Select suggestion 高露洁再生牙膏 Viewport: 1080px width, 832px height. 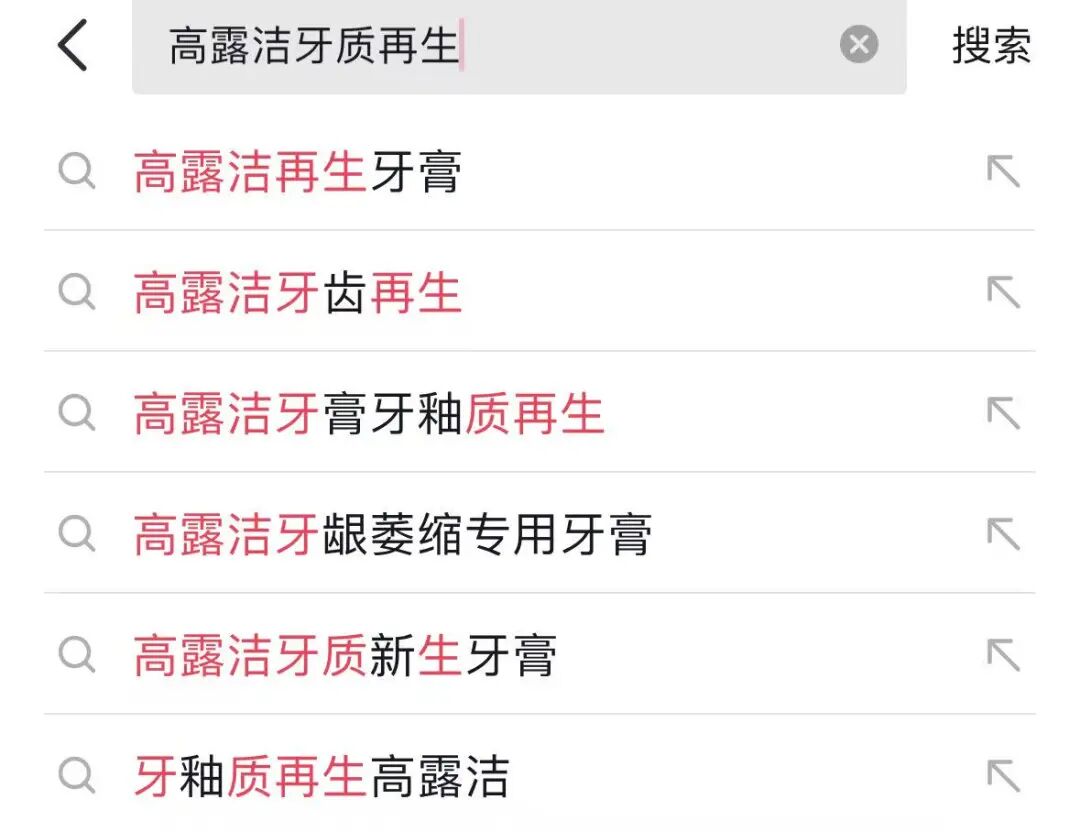[x=298, y=172]
